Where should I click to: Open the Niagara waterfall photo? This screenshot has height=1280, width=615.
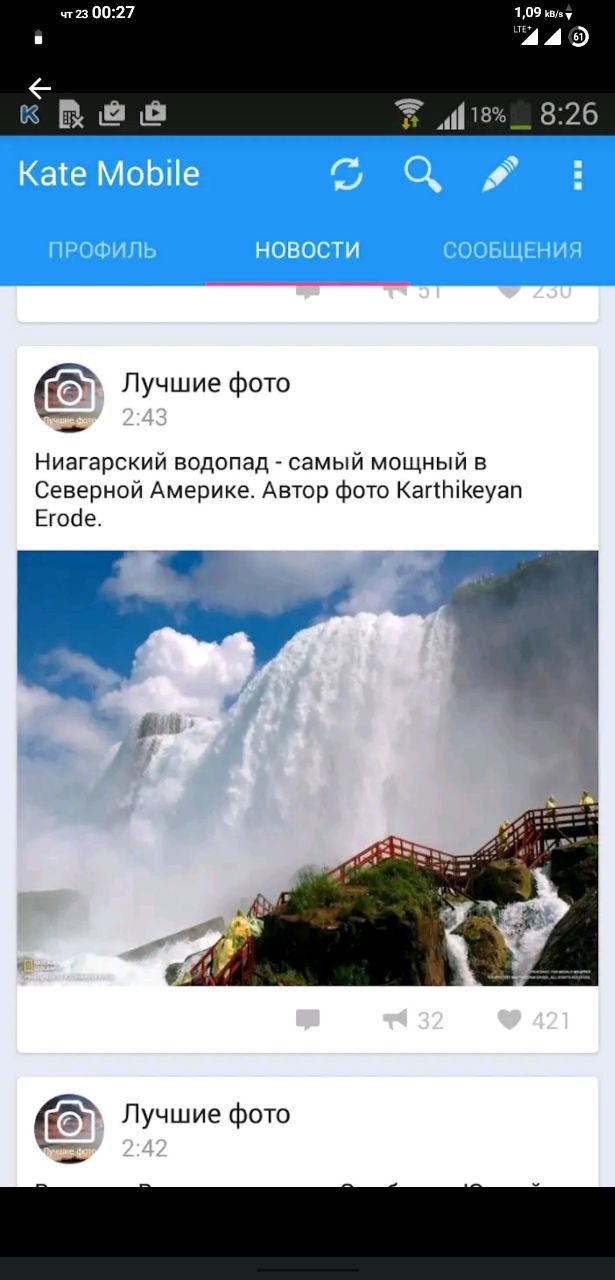pyautogui.click(x=308, y=768)
